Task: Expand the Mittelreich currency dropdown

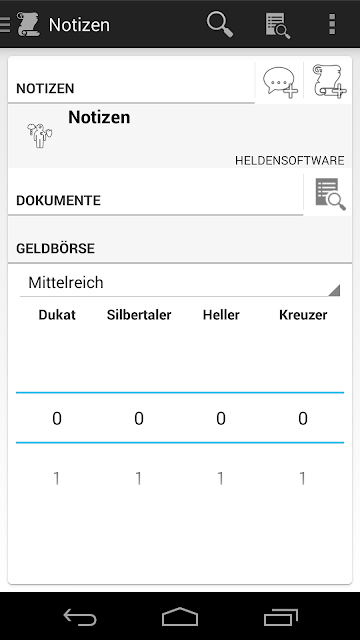Action: tap(180, 283)
